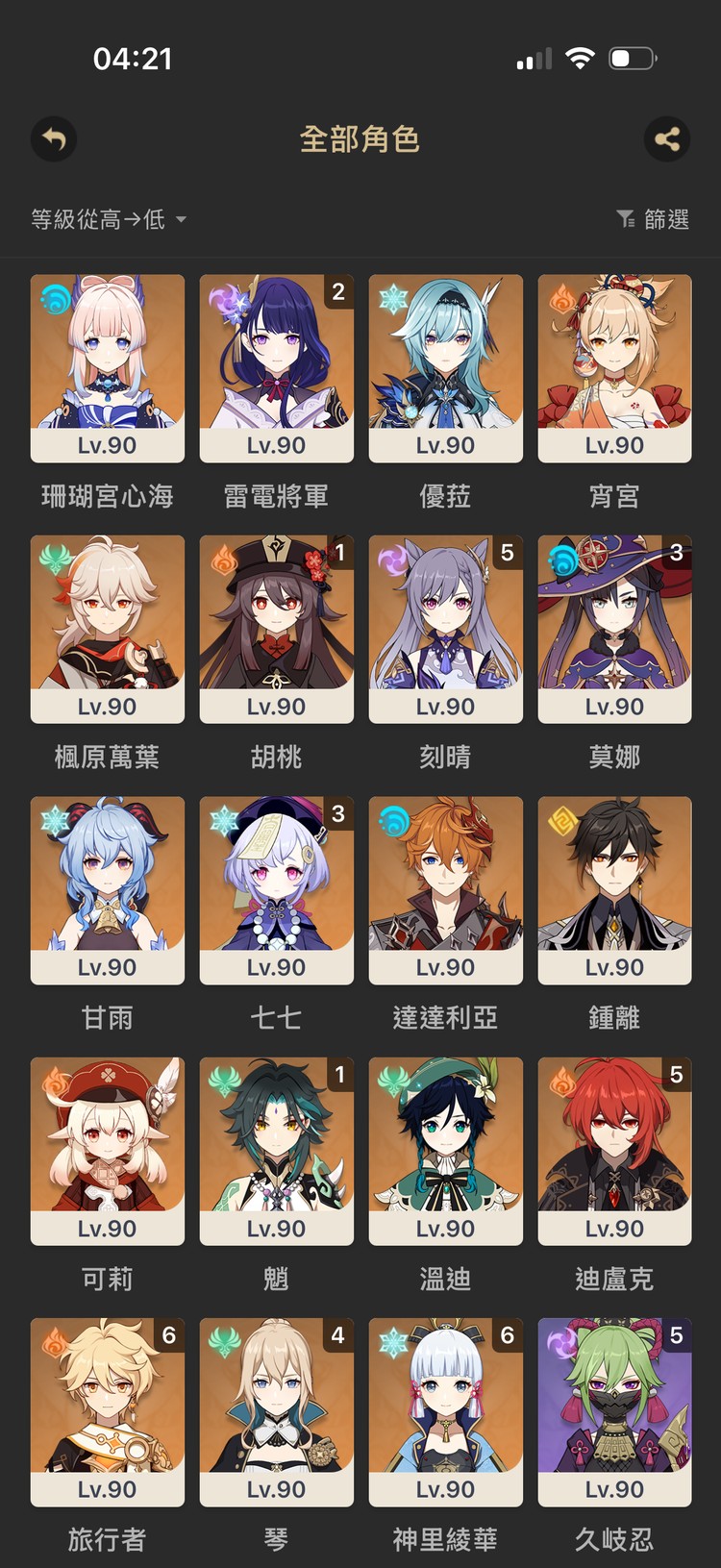Select the 雷電將軍 character card
Viewport: 721px width, 1568px height.
tap(277, 368)
